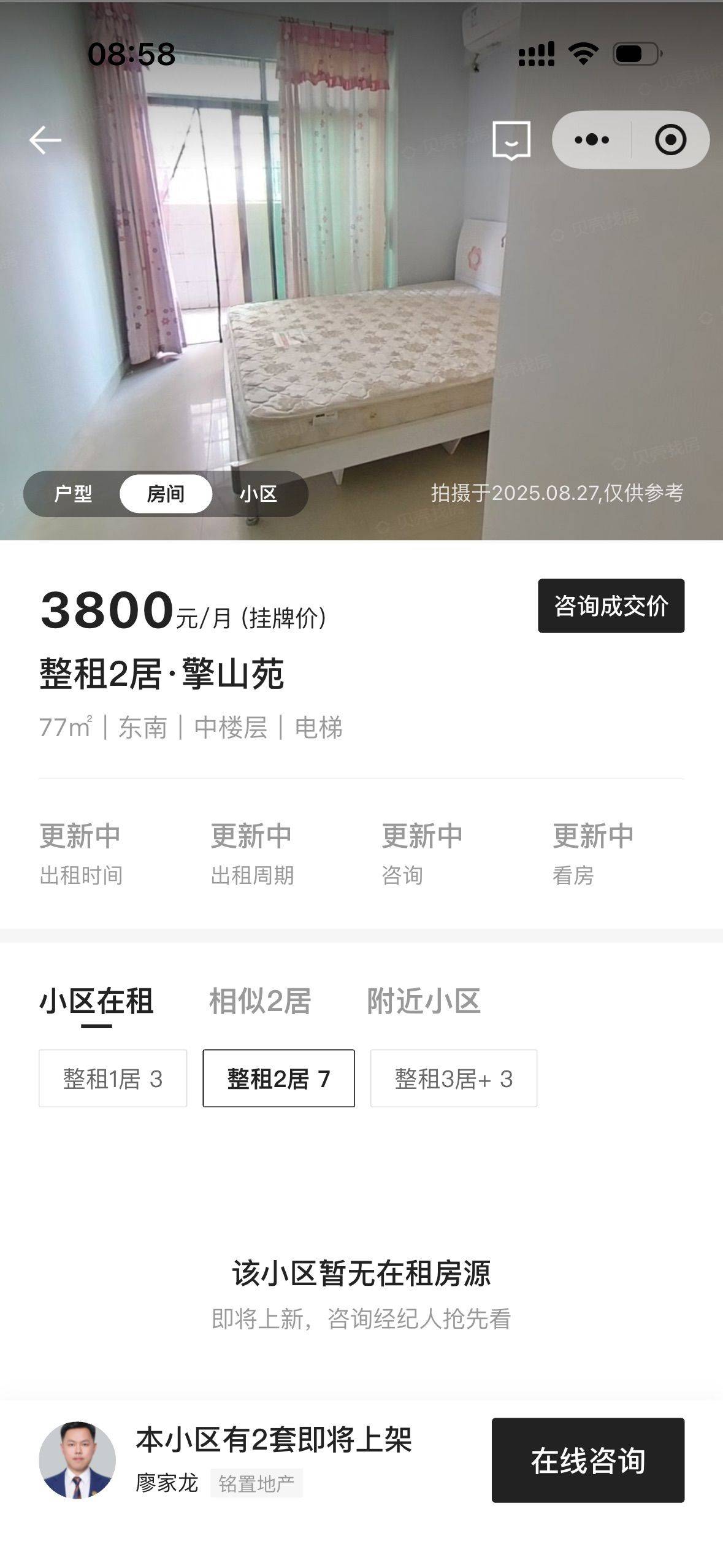The width and height of the screenshot is (723, 1568).
Task: Select the 整租2居 filter chip
Action: [278, 1078]
